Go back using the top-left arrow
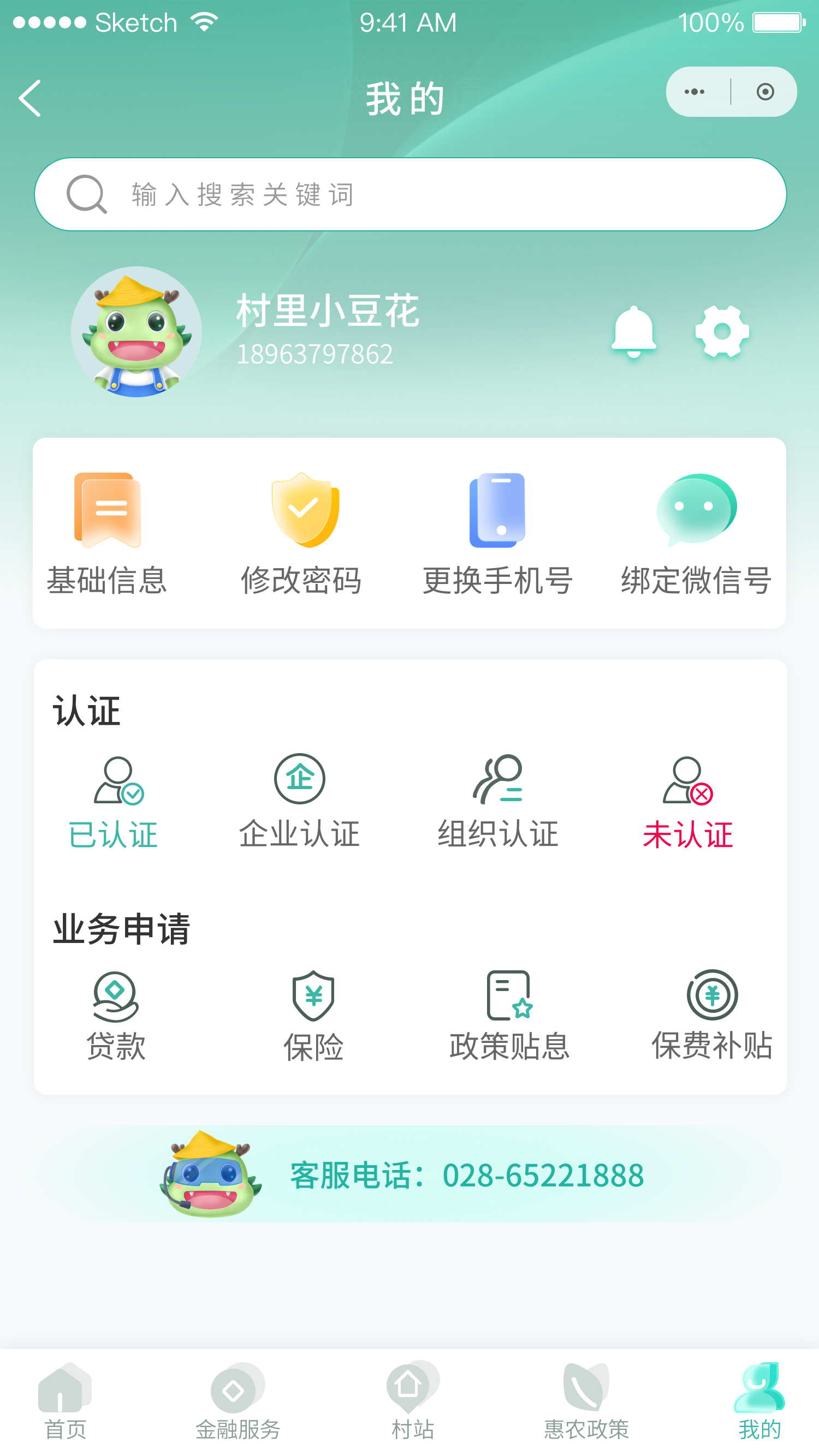Viewport: 819px width, 1456px height. click(31, 98)
